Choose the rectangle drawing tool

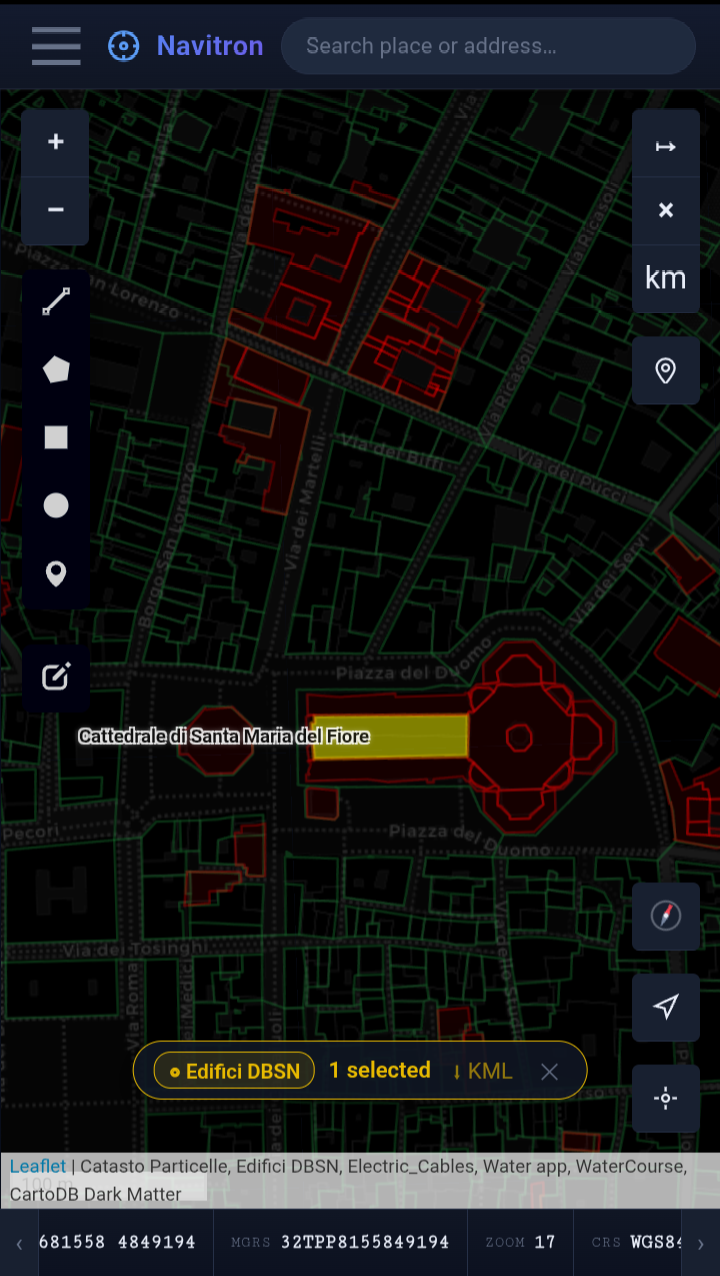56,437
